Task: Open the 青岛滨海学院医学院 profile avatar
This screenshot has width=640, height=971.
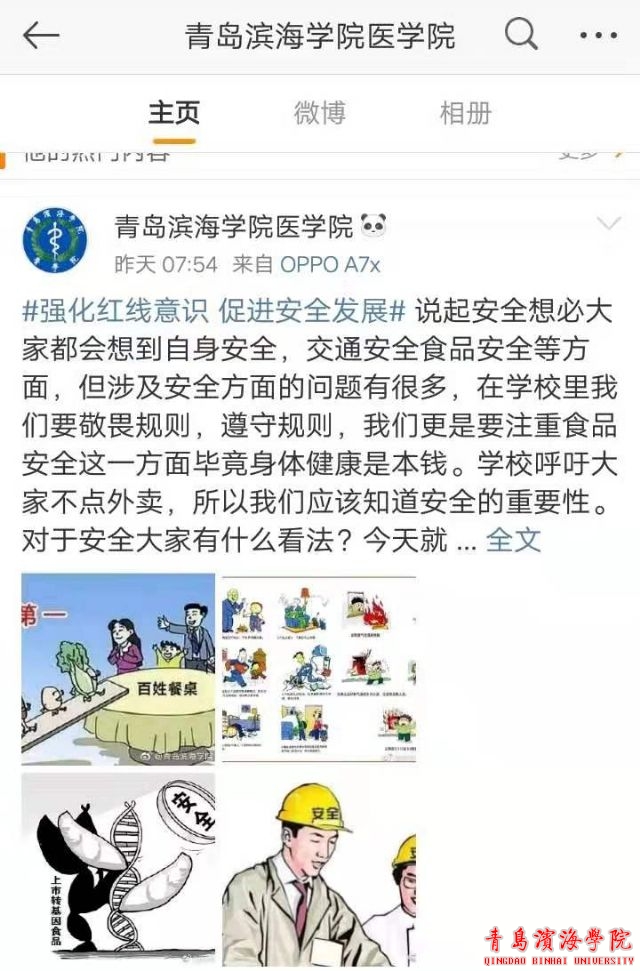Action: click(x=56, y=240)
